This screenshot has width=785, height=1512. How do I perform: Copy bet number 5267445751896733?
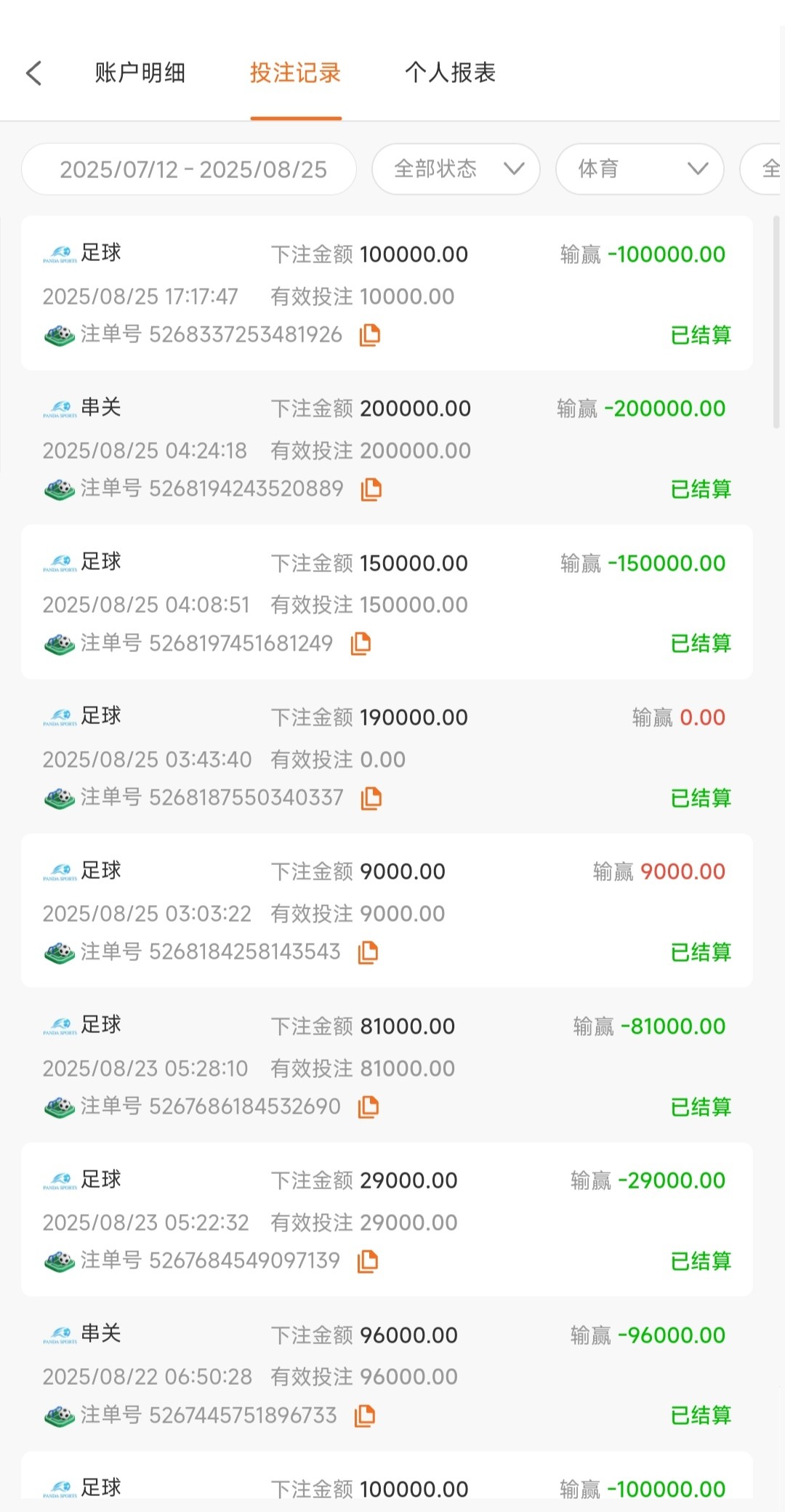(x=365, y=1416)
